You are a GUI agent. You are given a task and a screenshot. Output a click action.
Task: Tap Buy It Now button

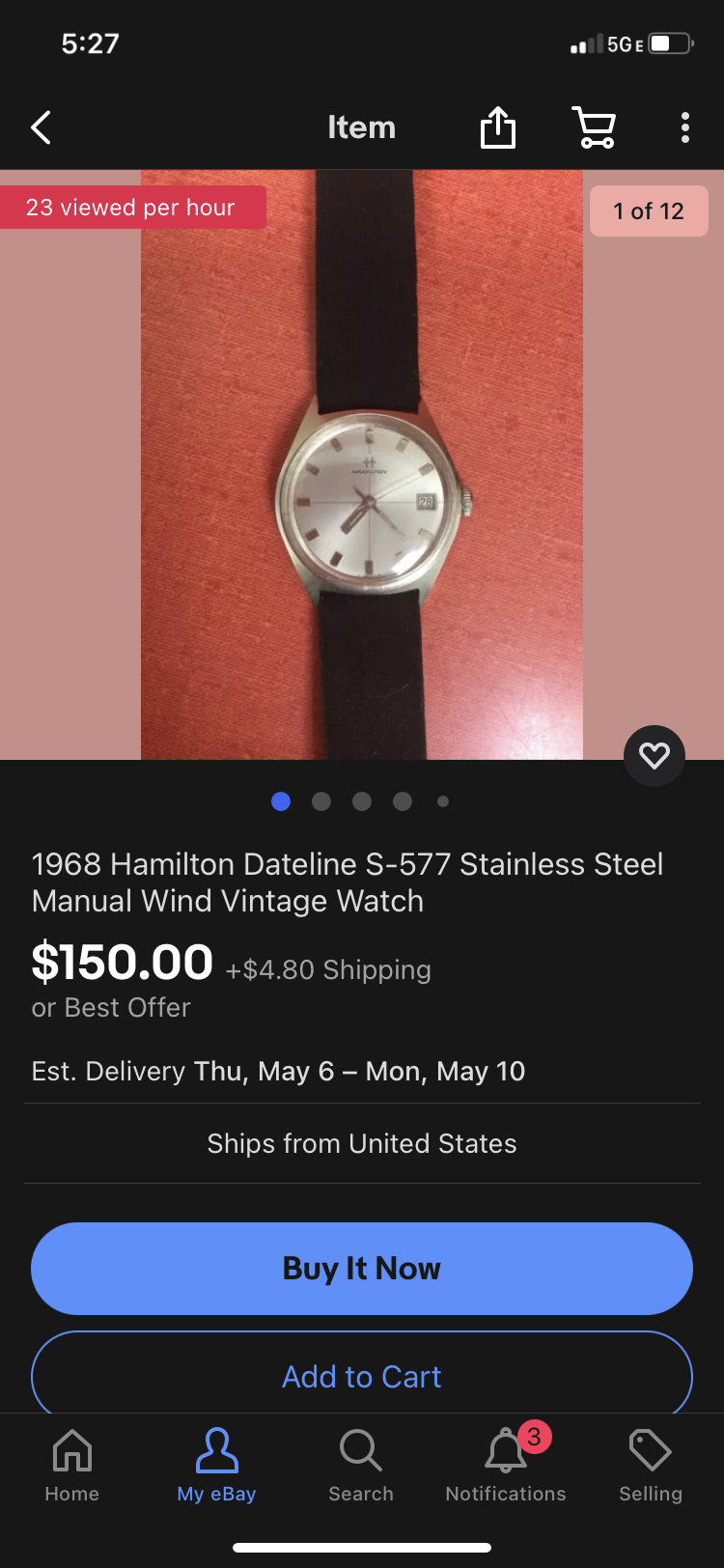362,1268
